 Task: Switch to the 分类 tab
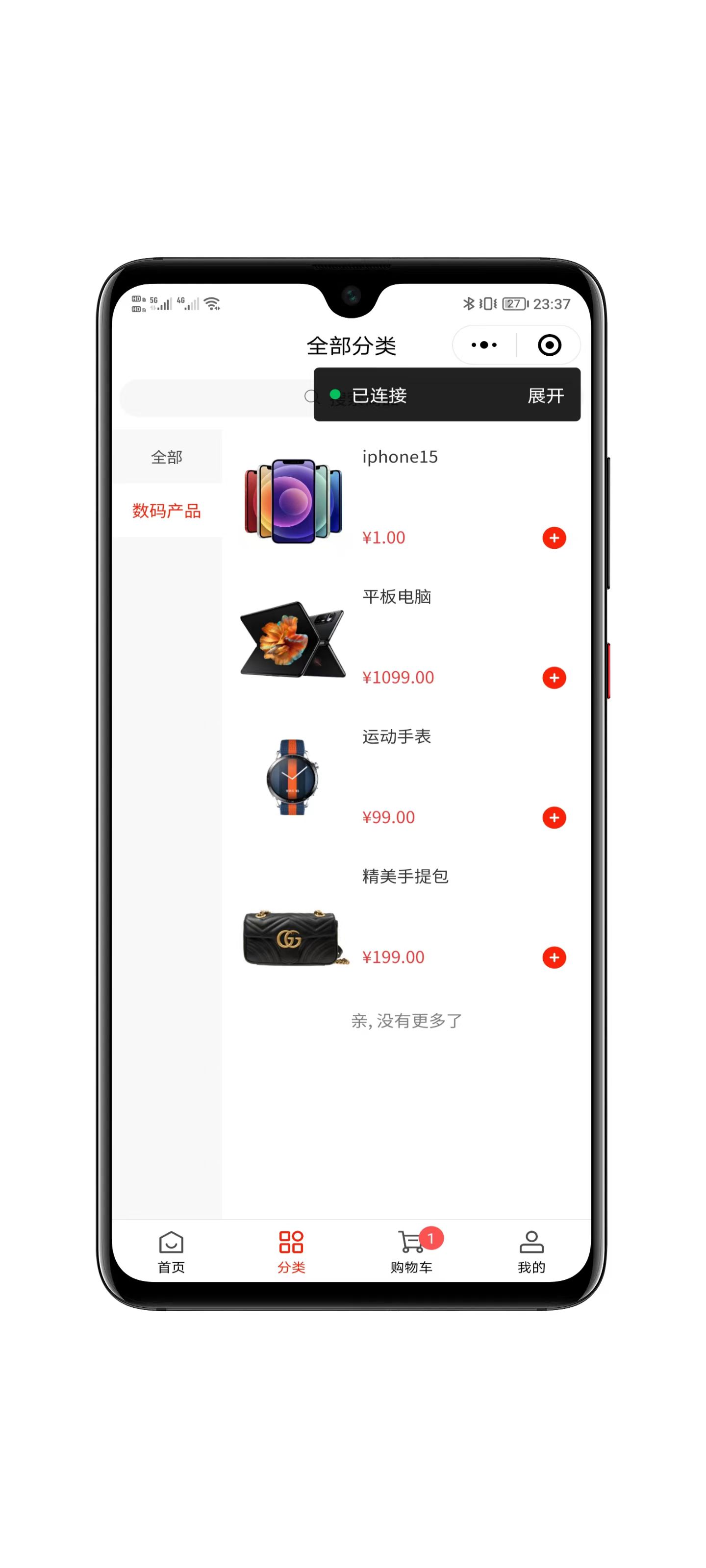click(291, 1251)
